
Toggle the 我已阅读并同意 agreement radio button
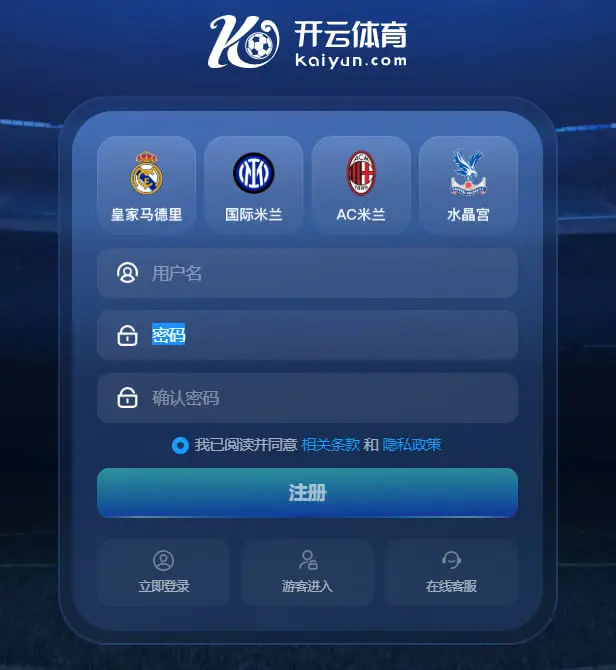(180, 445)
